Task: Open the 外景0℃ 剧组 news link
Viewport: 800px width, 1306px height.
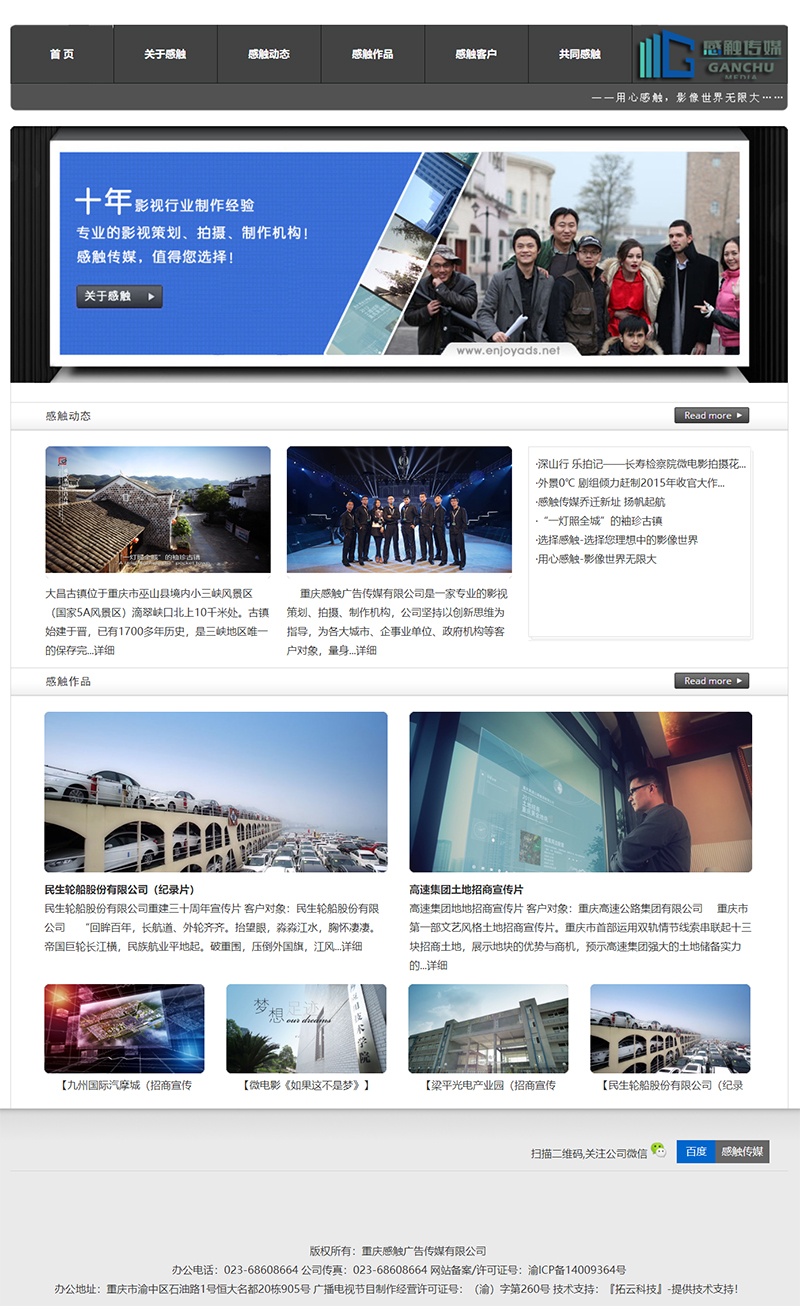Action: [630, 483]
